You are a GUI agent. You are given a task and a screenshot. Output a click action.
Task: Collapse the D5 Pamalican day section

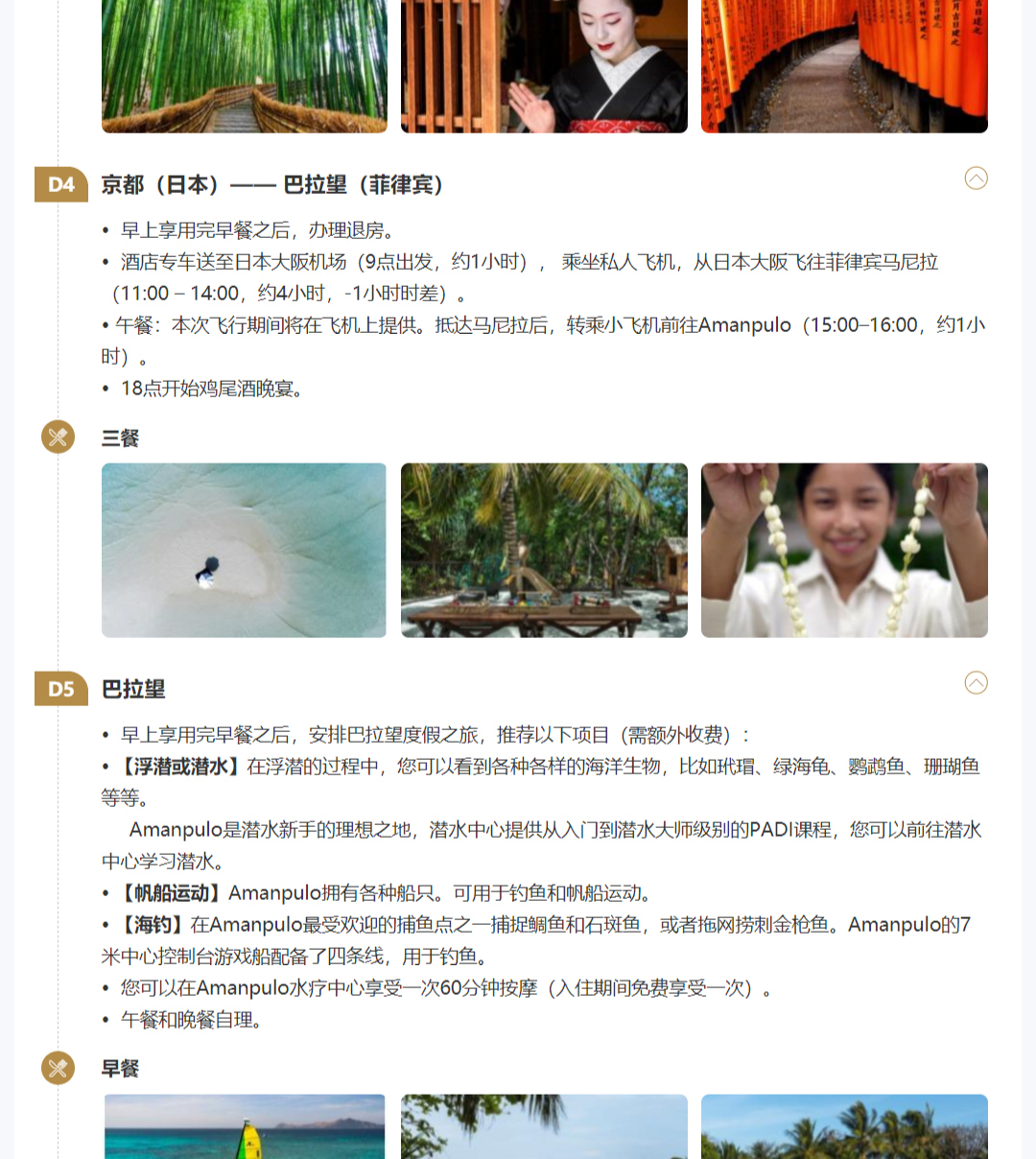[976, 683]
